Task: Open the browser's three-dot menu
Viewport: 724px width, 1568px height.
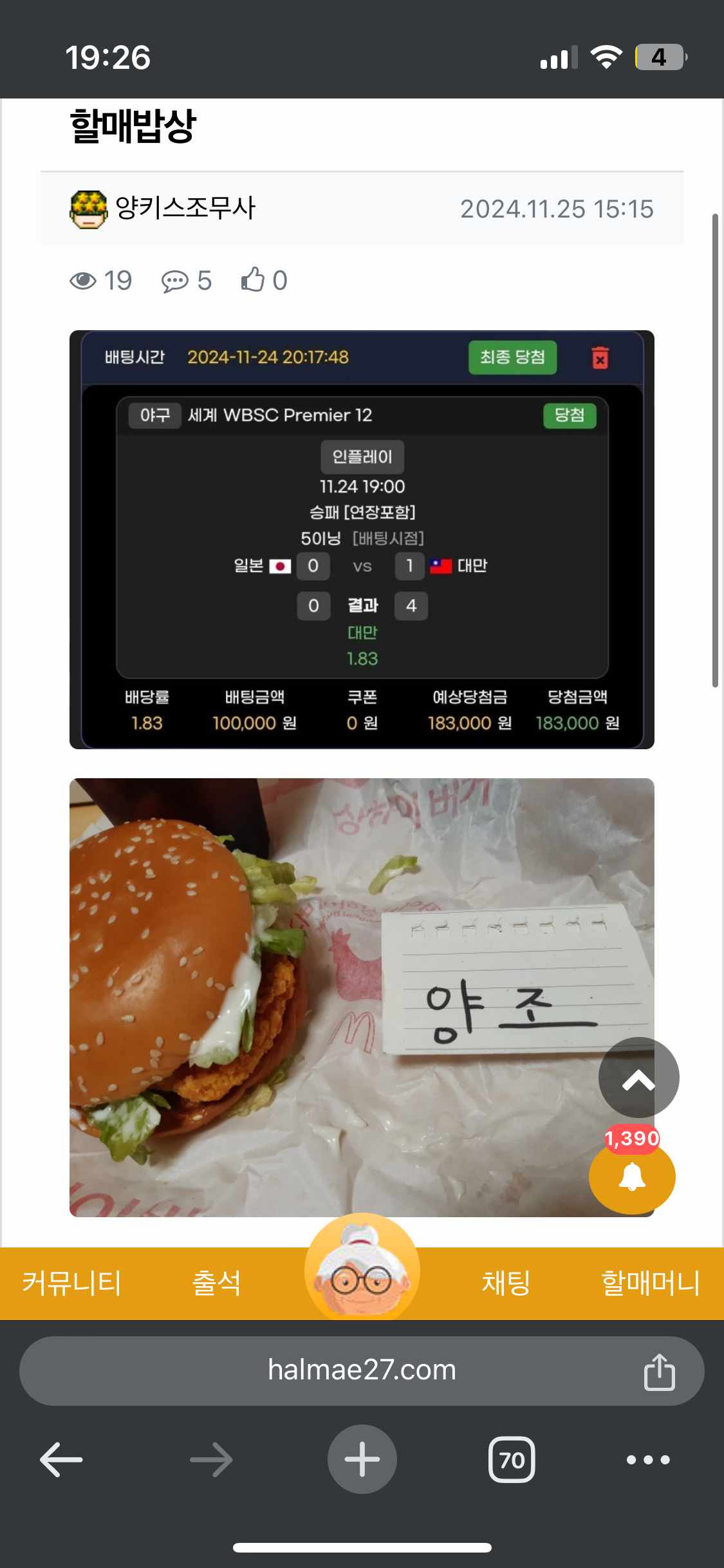Action: click(648, 1459)
